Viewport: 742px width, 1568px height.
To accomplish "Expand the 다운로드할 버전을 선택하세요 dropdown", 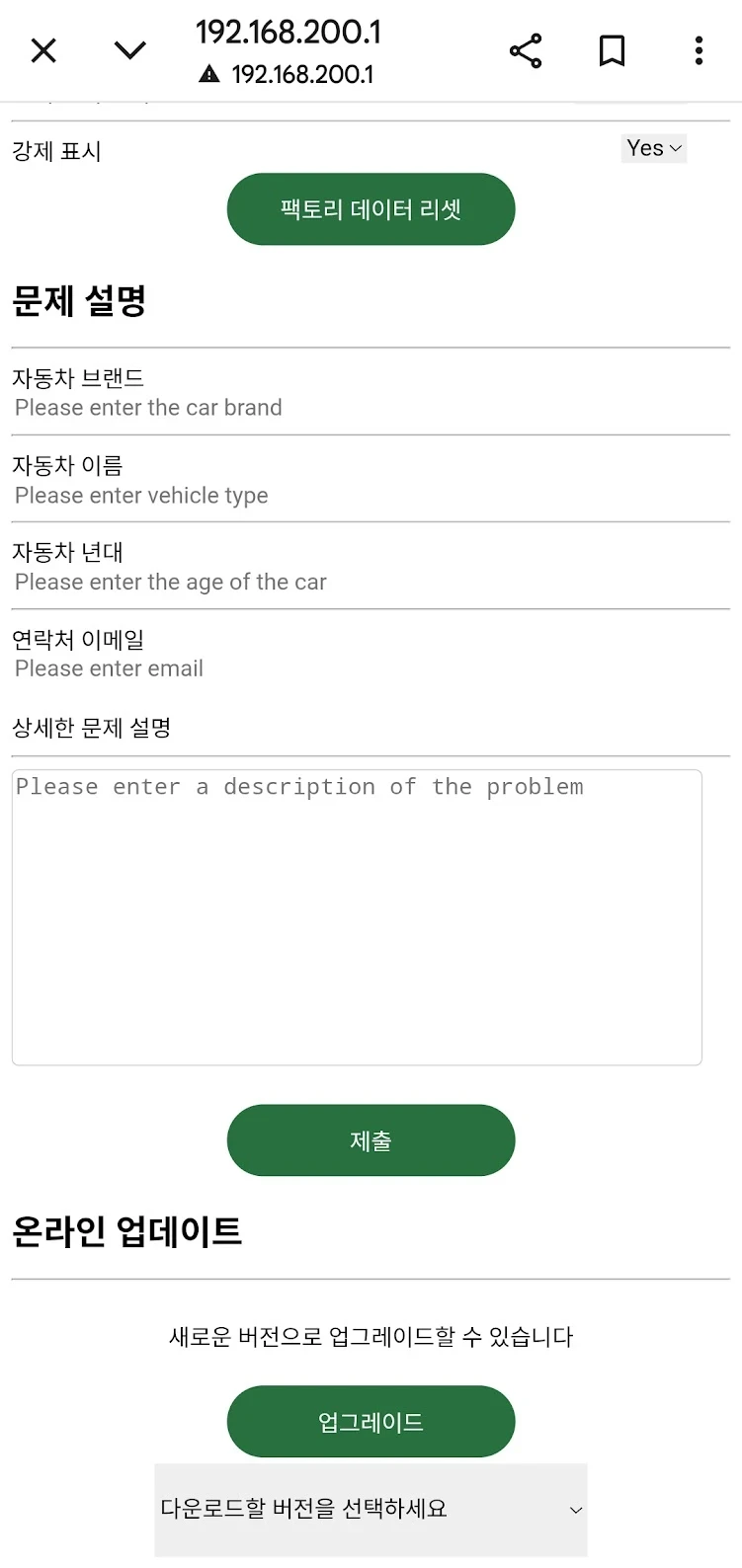I will (371, 1510).
